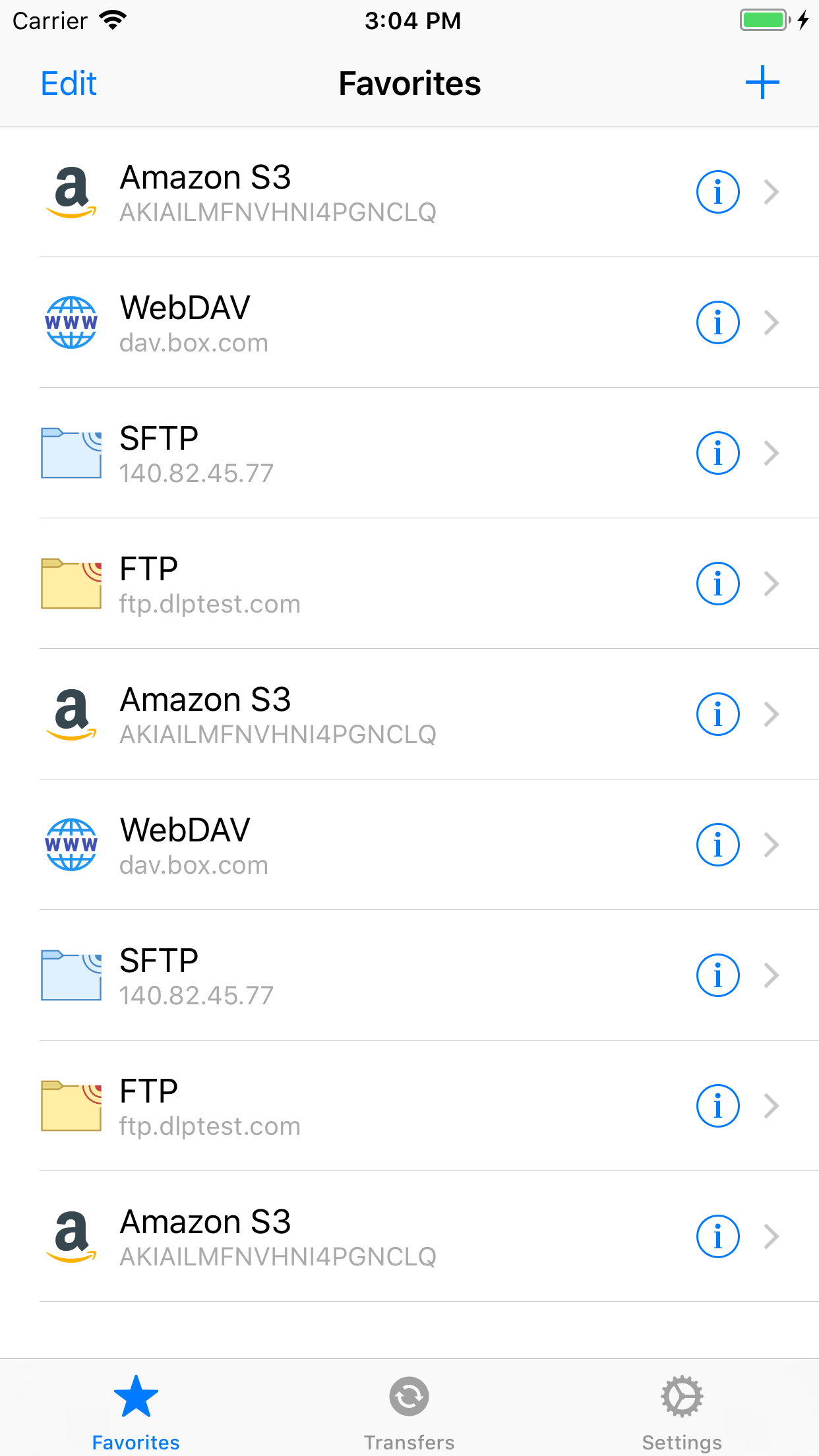This screenshot has width=819, height=1456.
Task: Open the Transfers sync icon at bottom
Action: 409,1396
